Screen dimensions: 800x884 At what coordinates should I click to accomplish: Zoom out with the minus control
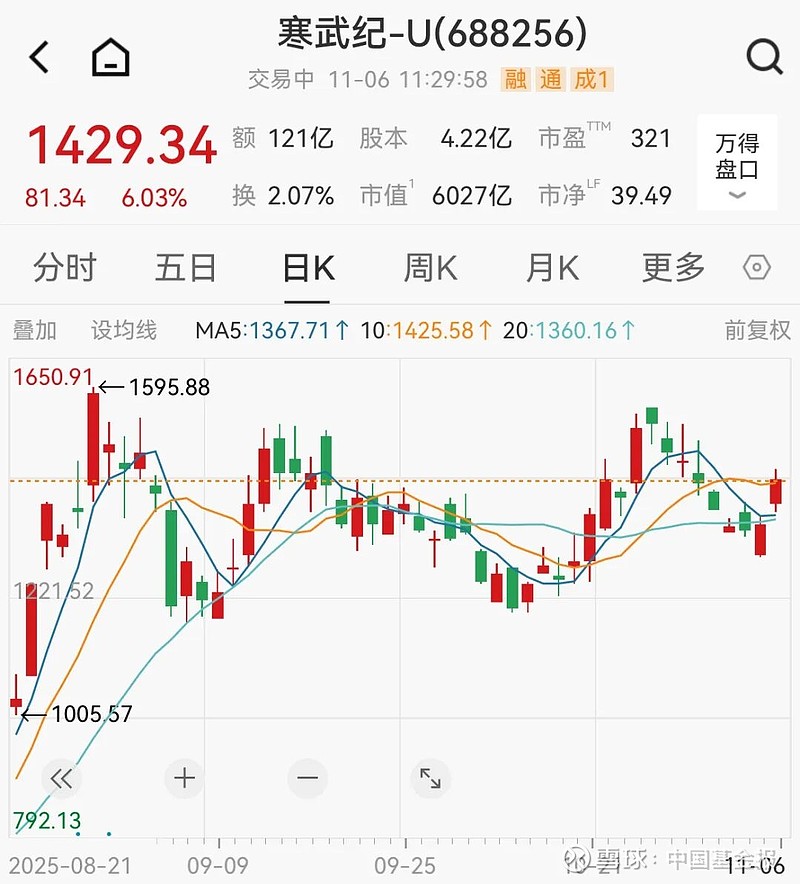(x=307, y=778)
